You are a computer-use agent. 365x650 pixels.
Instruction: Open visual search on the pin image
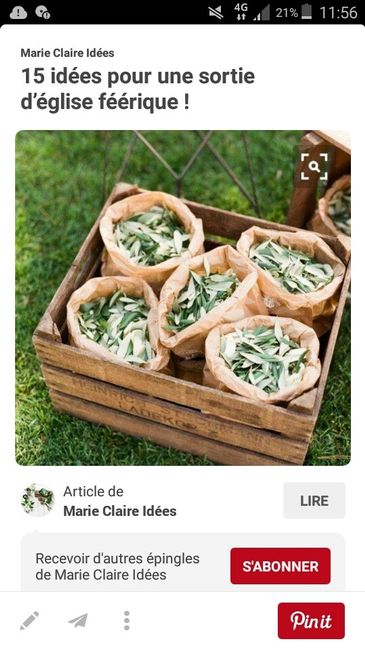(x=314, y=167)
